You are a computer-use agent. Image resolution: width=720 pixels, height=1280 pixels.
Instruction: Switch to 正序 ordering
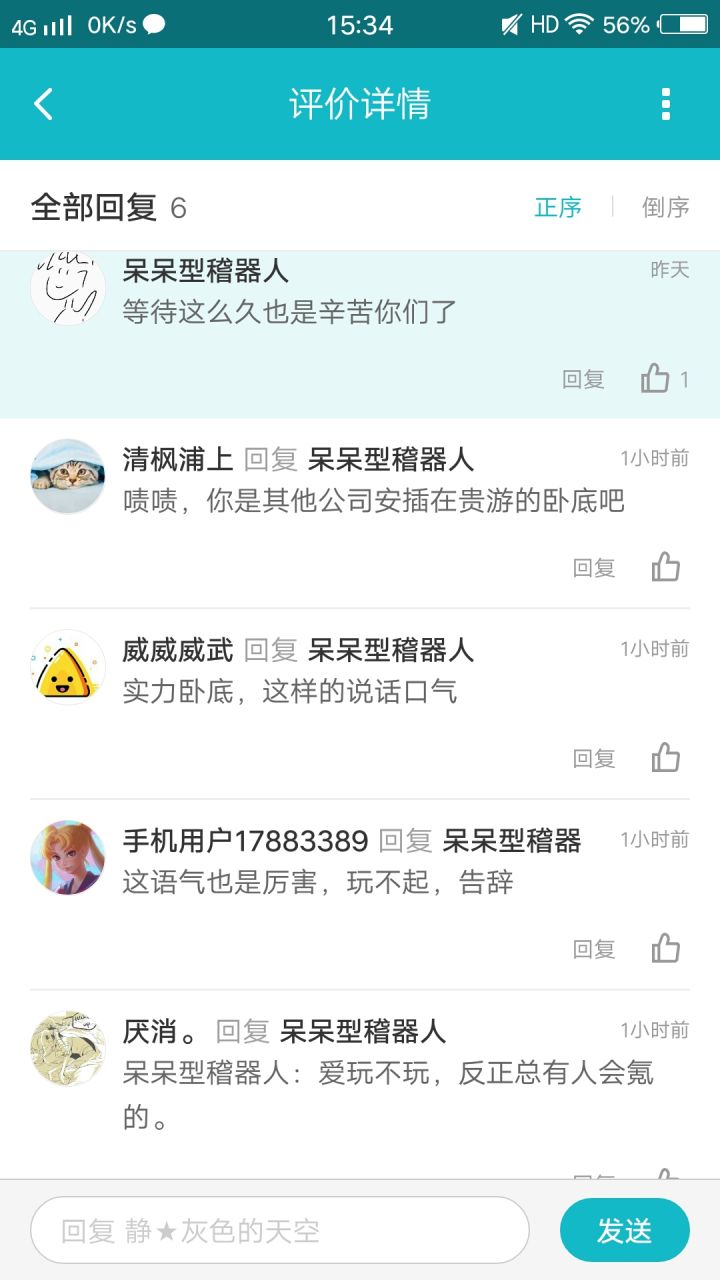[x=558, y=207]
